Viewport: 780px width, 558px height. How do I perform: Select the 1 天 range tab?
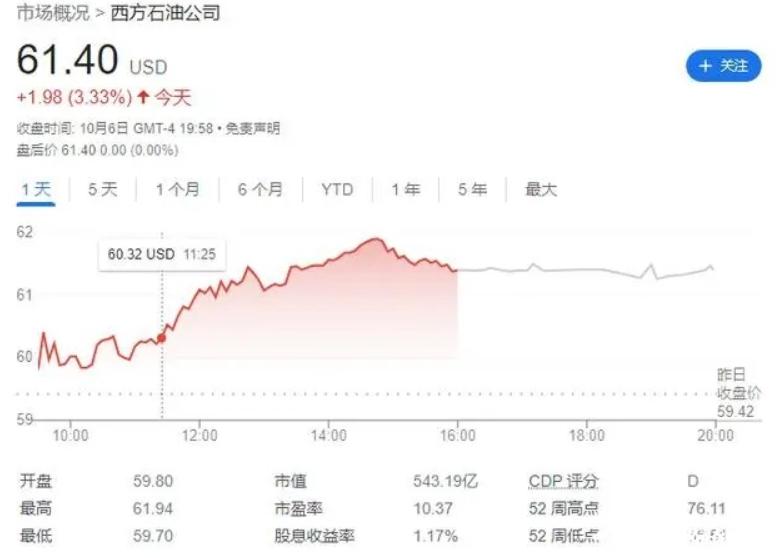[35, 189]
